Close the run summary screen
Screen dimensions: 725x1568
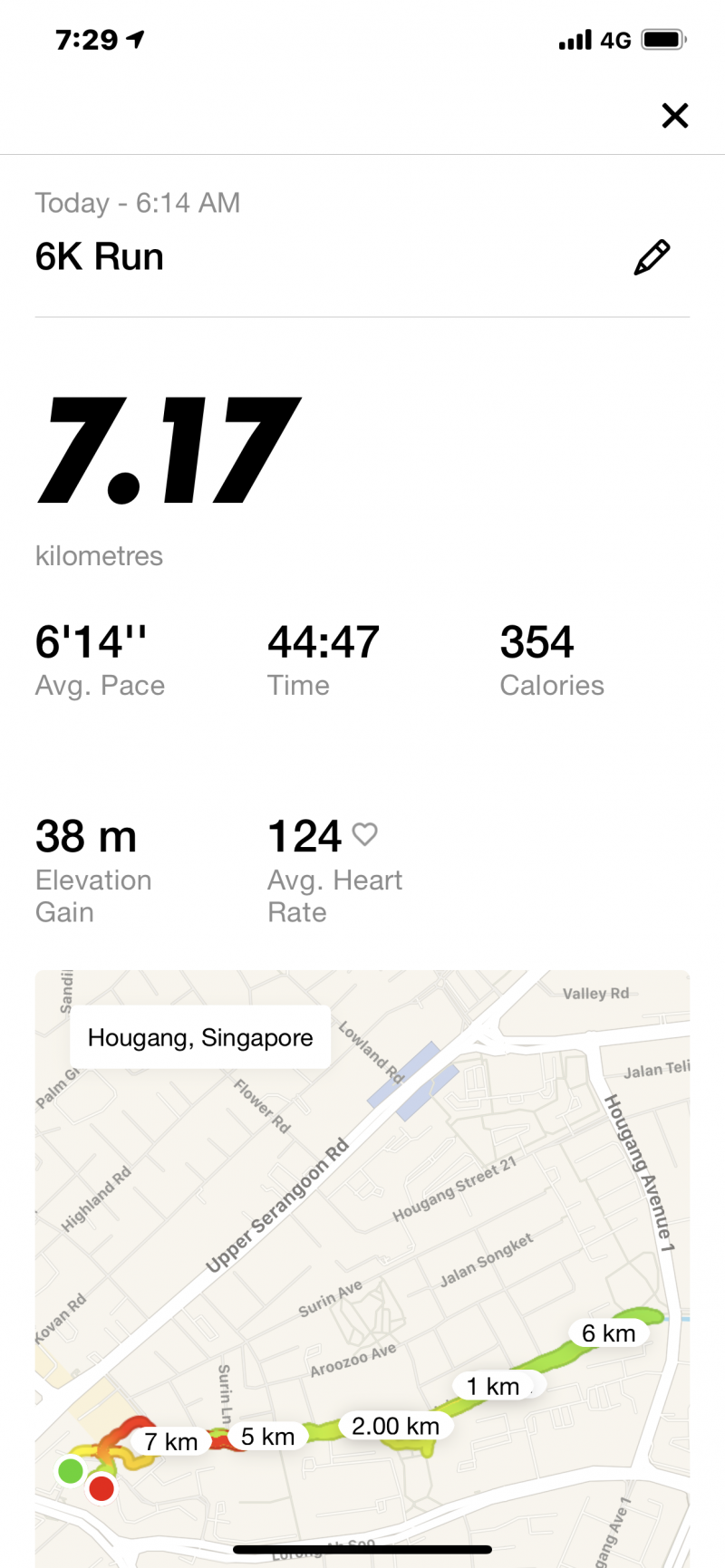[674, 116]
